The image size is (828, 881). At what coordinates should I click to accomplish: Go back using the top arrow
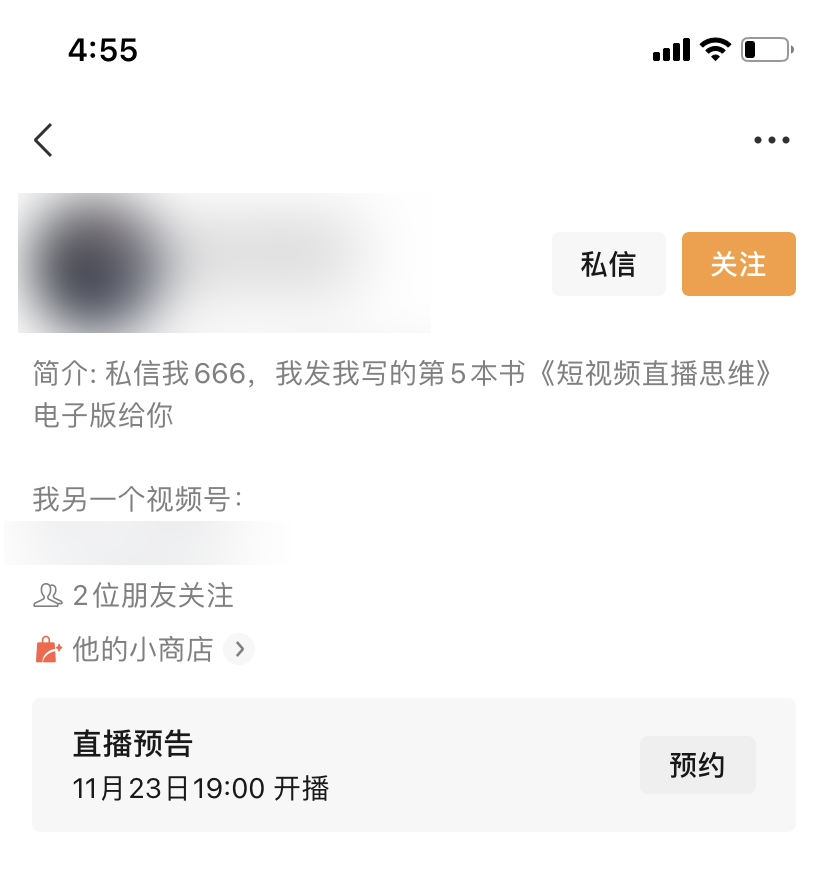coord(43,141)
